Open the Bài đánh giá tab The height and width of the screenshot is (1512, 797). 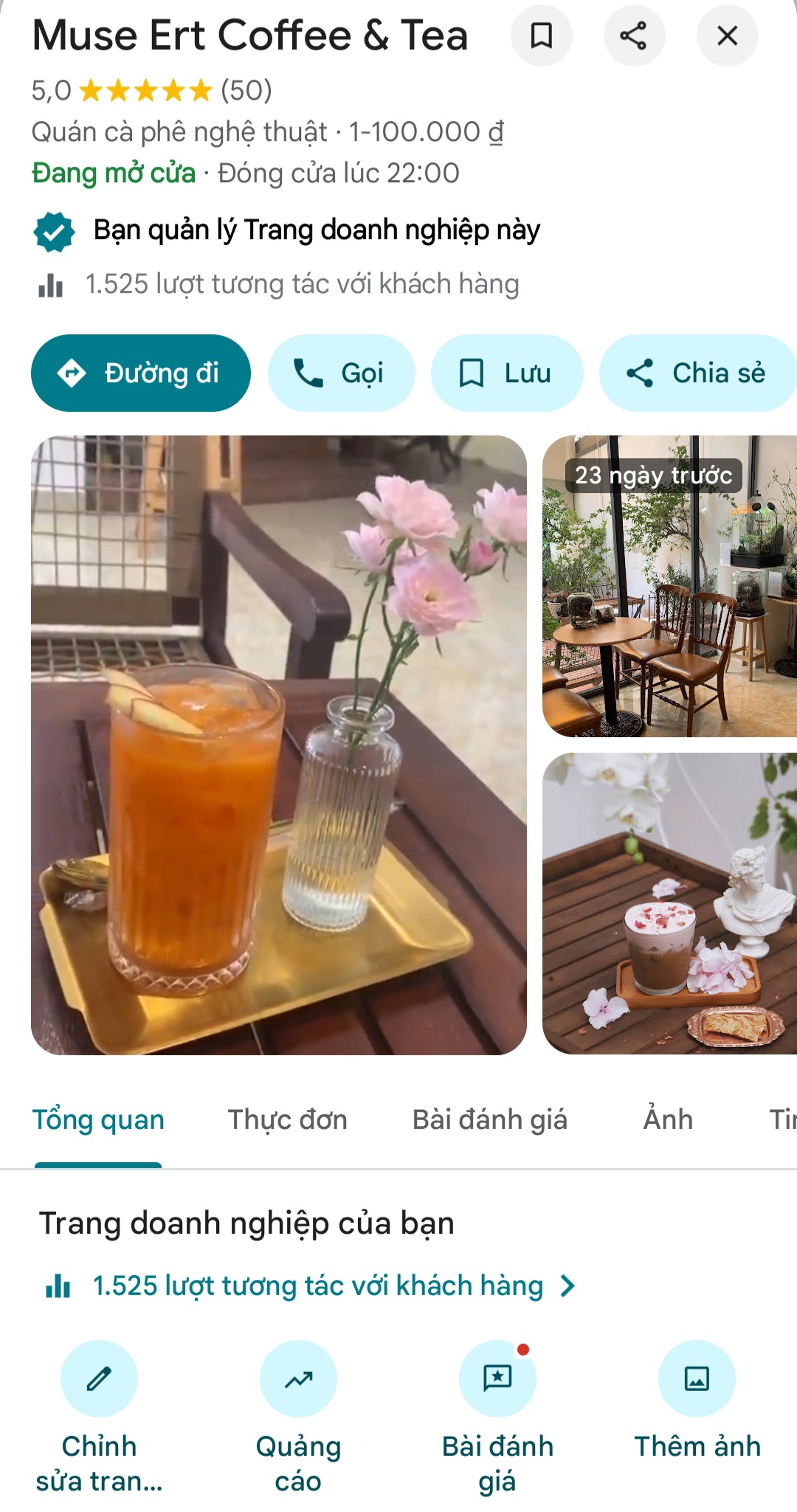pyautogui.click(x=489, y=1119)
